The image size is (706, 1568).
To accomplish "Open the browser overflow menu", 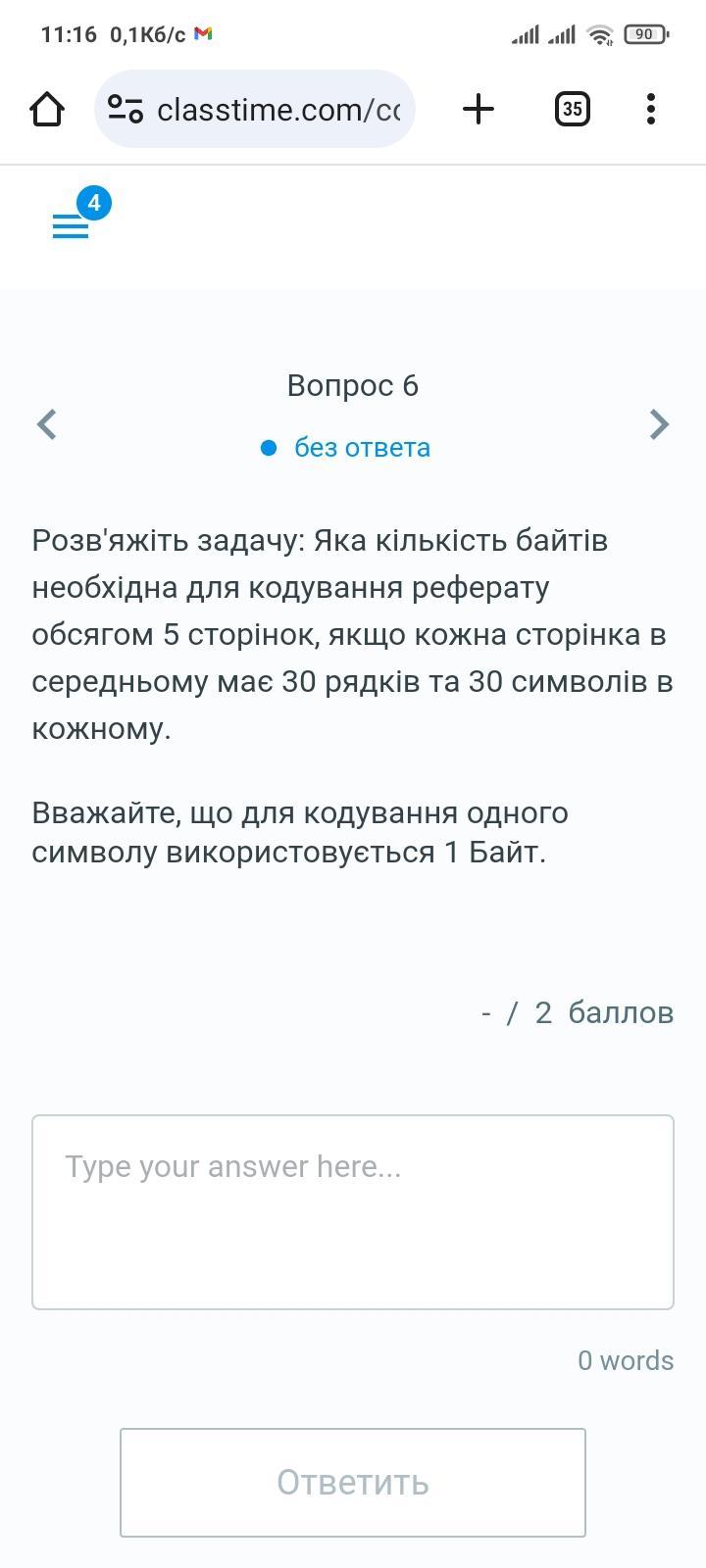I will [x=651, y=109].
